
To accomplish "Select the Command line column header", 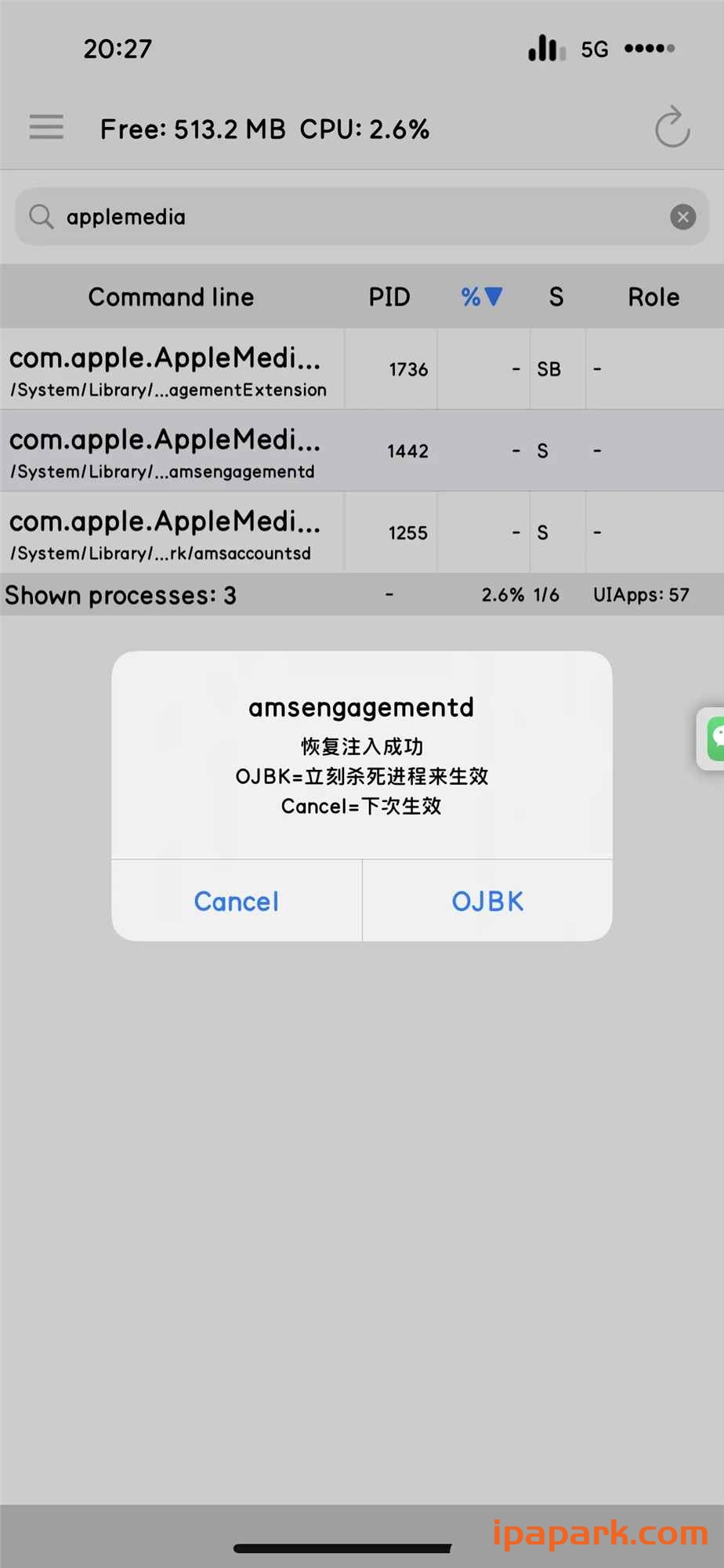I will [171, 297].
